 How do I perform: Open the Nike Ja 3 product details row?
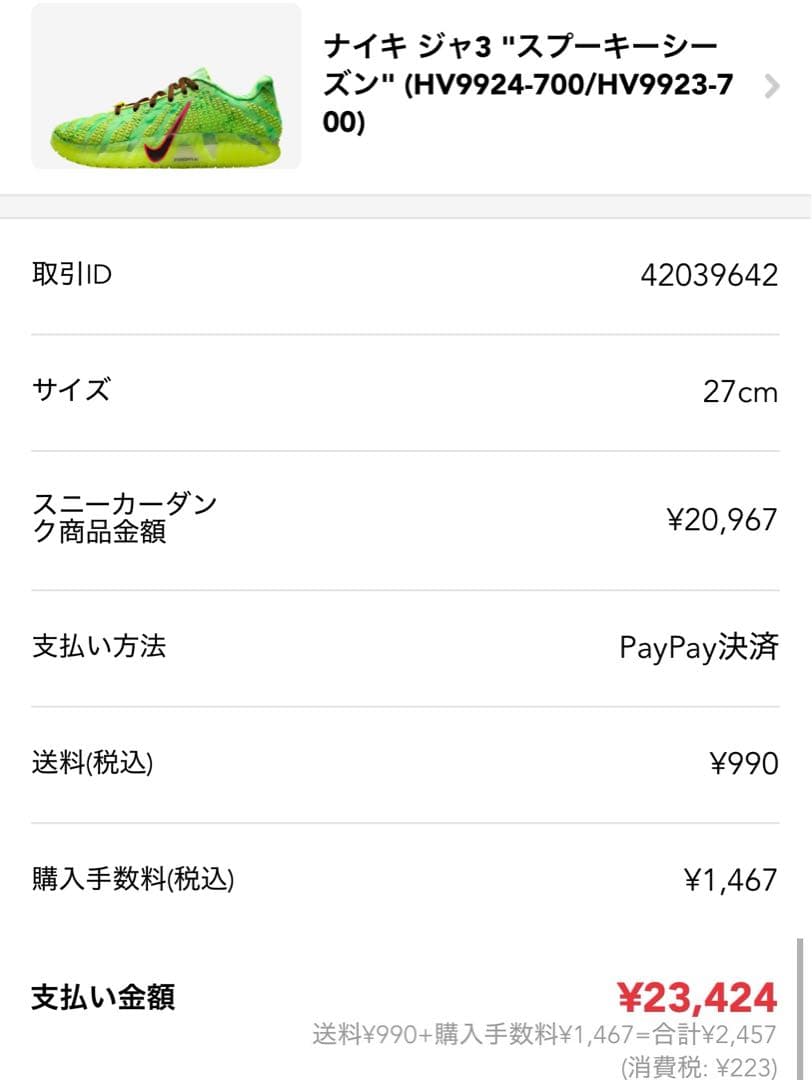[527, 85]
